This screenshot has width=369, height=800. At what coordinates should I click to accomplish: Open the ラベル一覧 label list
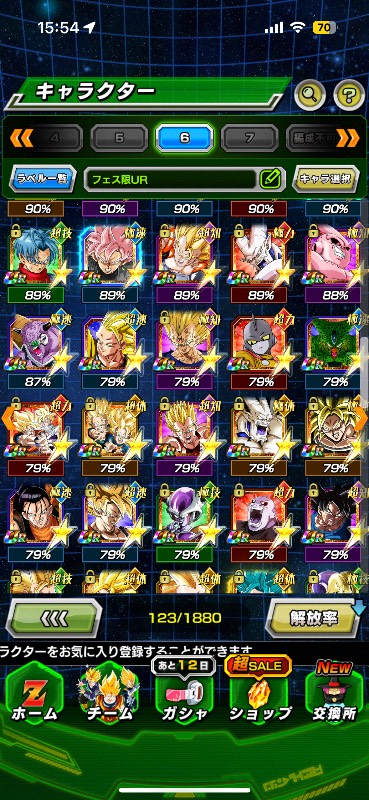tap(43, 179)
